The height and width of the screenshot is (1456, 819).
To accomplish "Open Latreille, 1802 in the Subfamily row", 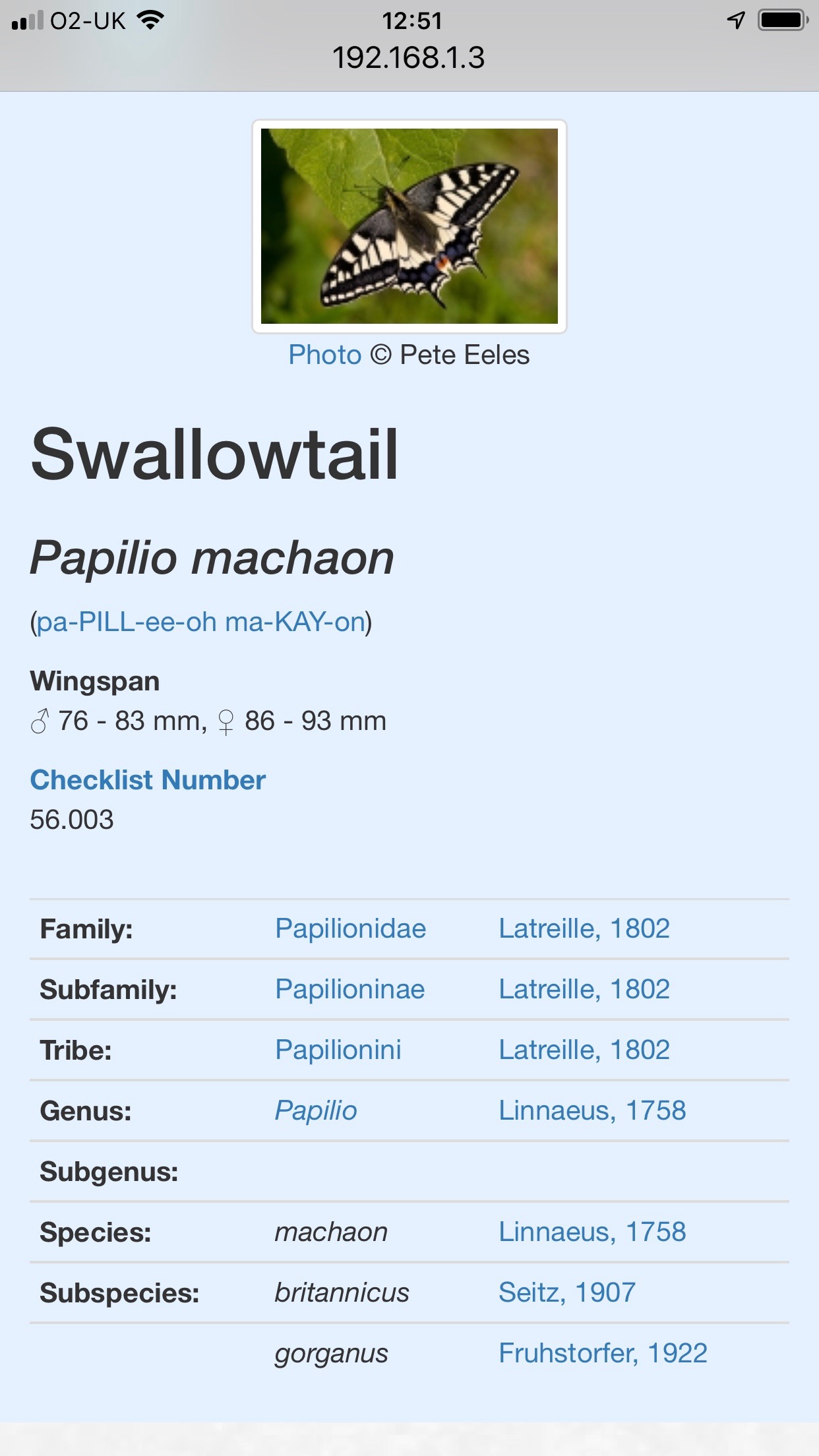I will coord(584,989).
